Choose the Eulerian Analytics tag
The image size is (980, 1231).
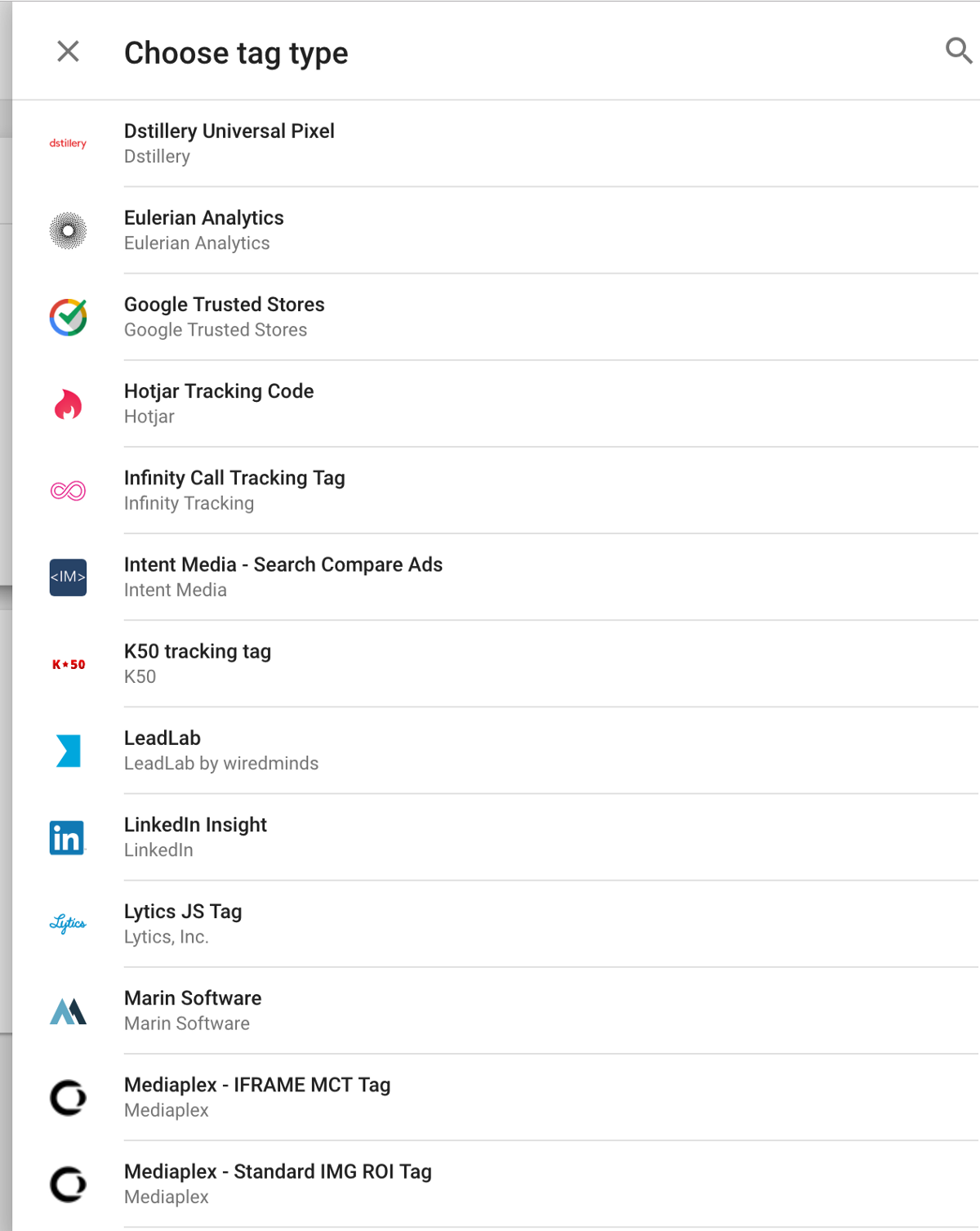pyautogui.click(x=204, y=230)
